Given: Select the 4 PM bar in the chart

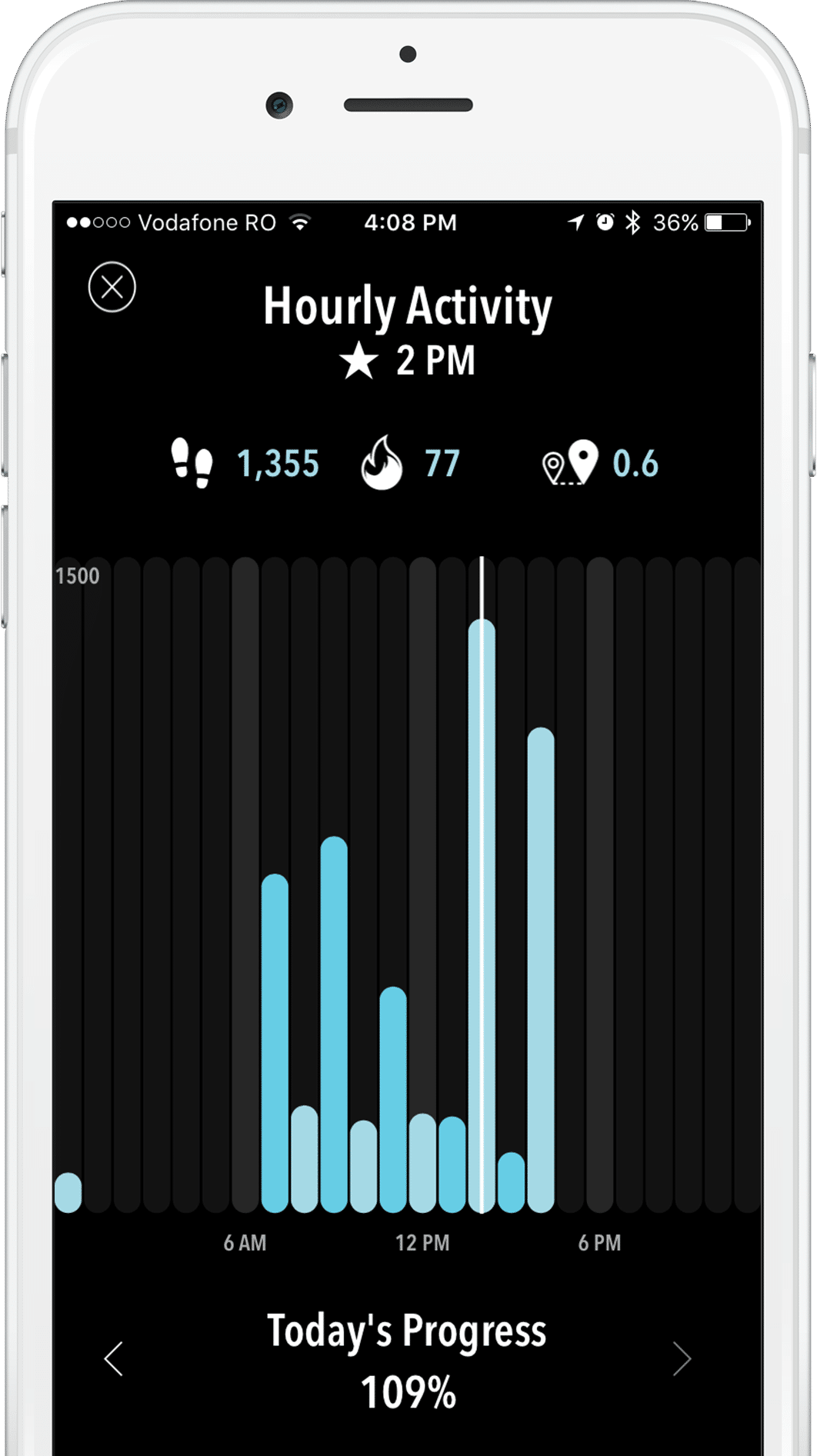Looking at the screenshot, I should [541, 970].
